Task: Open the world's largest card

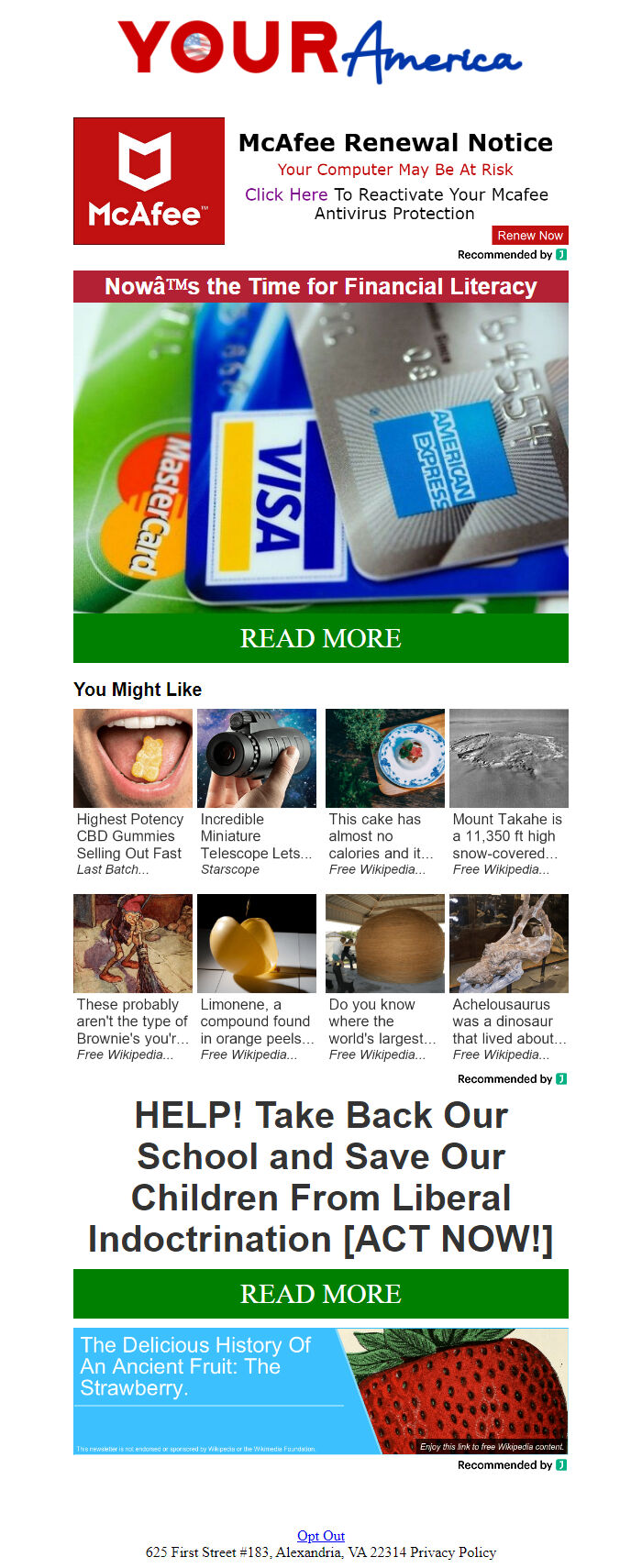Action: (x=385, y=978)
